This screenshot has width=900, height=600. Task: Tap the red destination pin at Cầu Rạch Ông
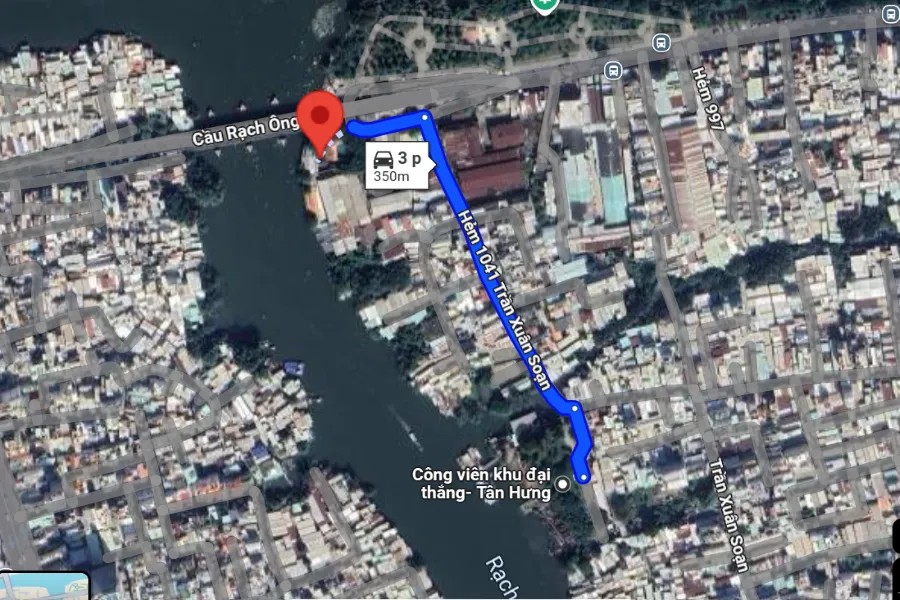click(322, 117)
